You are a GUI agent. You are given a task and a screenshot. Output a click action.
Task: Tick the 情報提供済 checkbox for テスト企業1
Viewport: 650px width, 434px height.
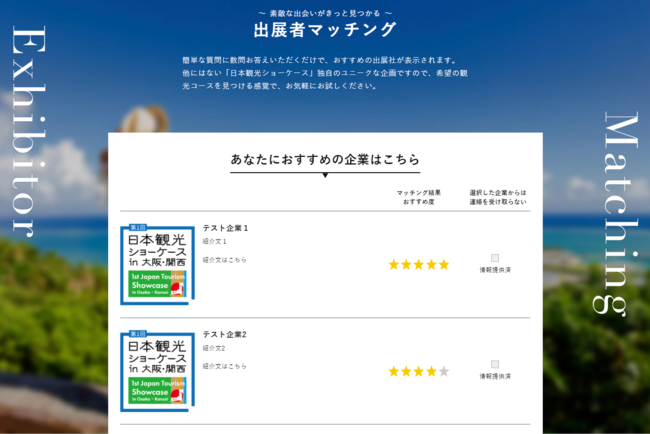pyautogui.click(x=494, y=258)
